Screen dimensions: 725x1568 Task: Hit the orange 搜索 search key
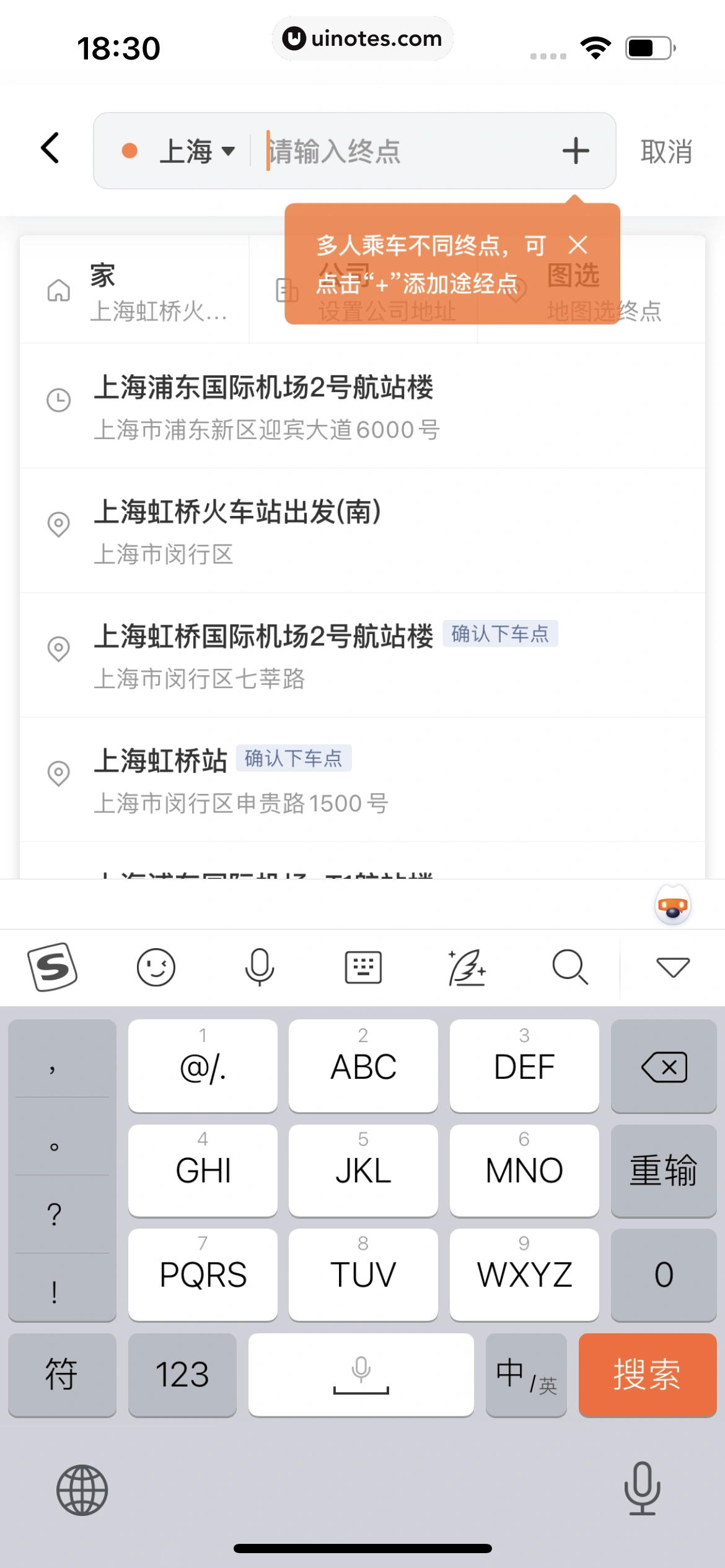(x=648, y=1375)
